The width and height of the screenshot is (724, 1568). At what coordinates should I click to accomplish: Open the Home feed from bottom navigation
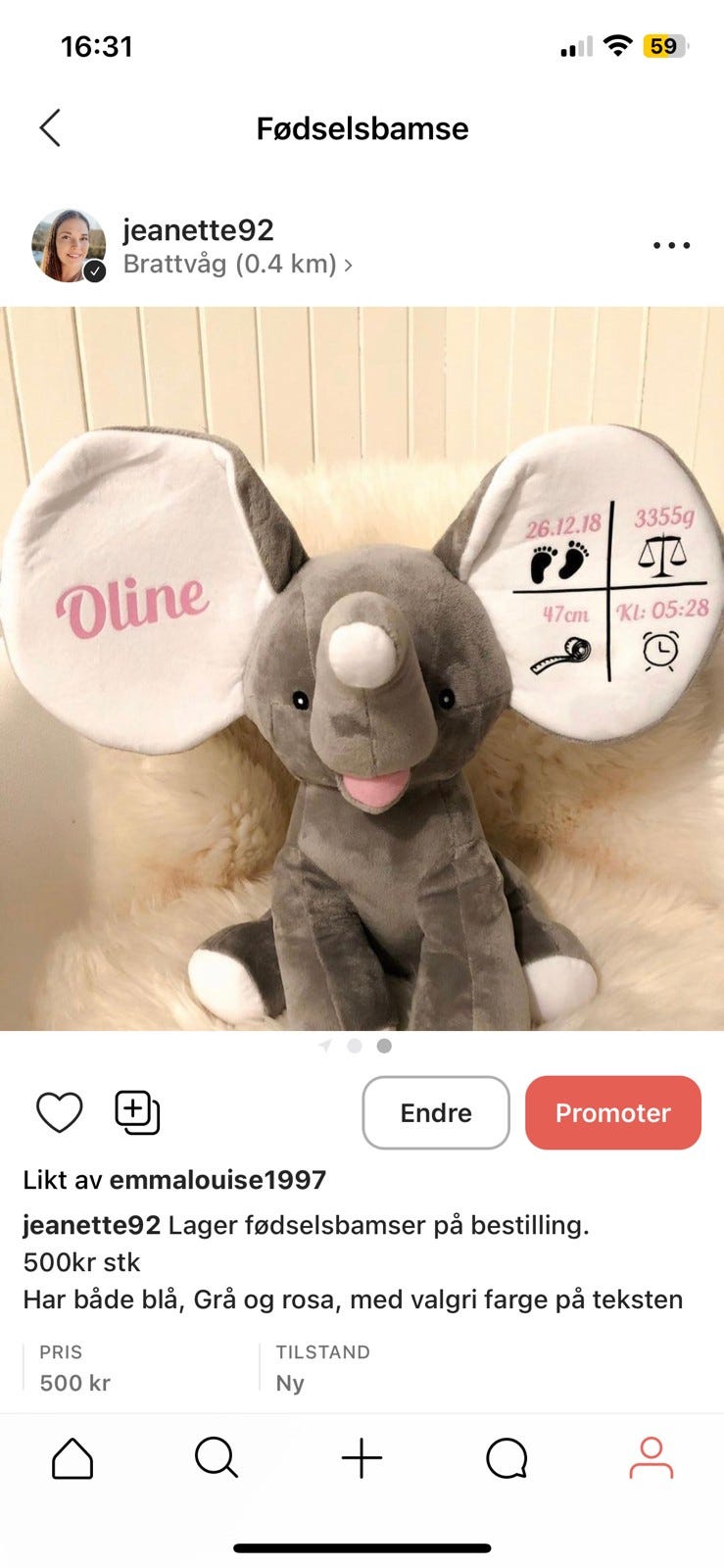[x=72, y=1458]
